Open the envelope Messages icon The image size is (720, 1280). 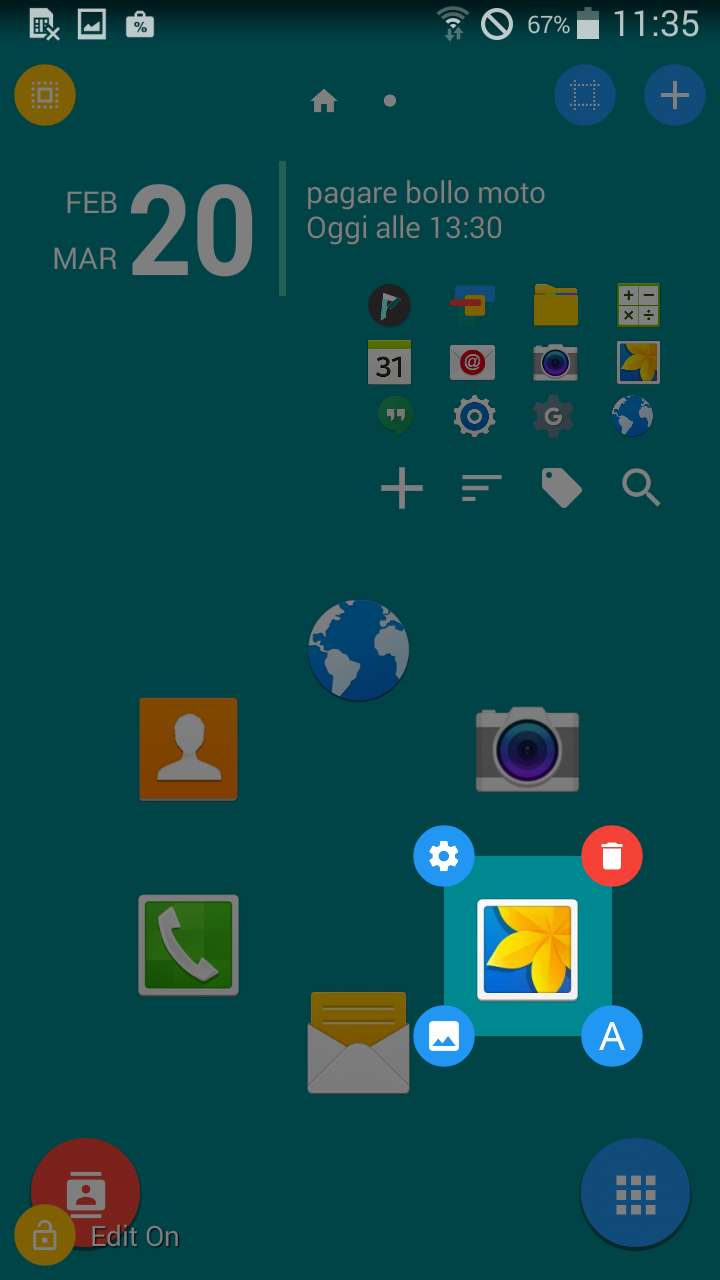coord(359,1042)
